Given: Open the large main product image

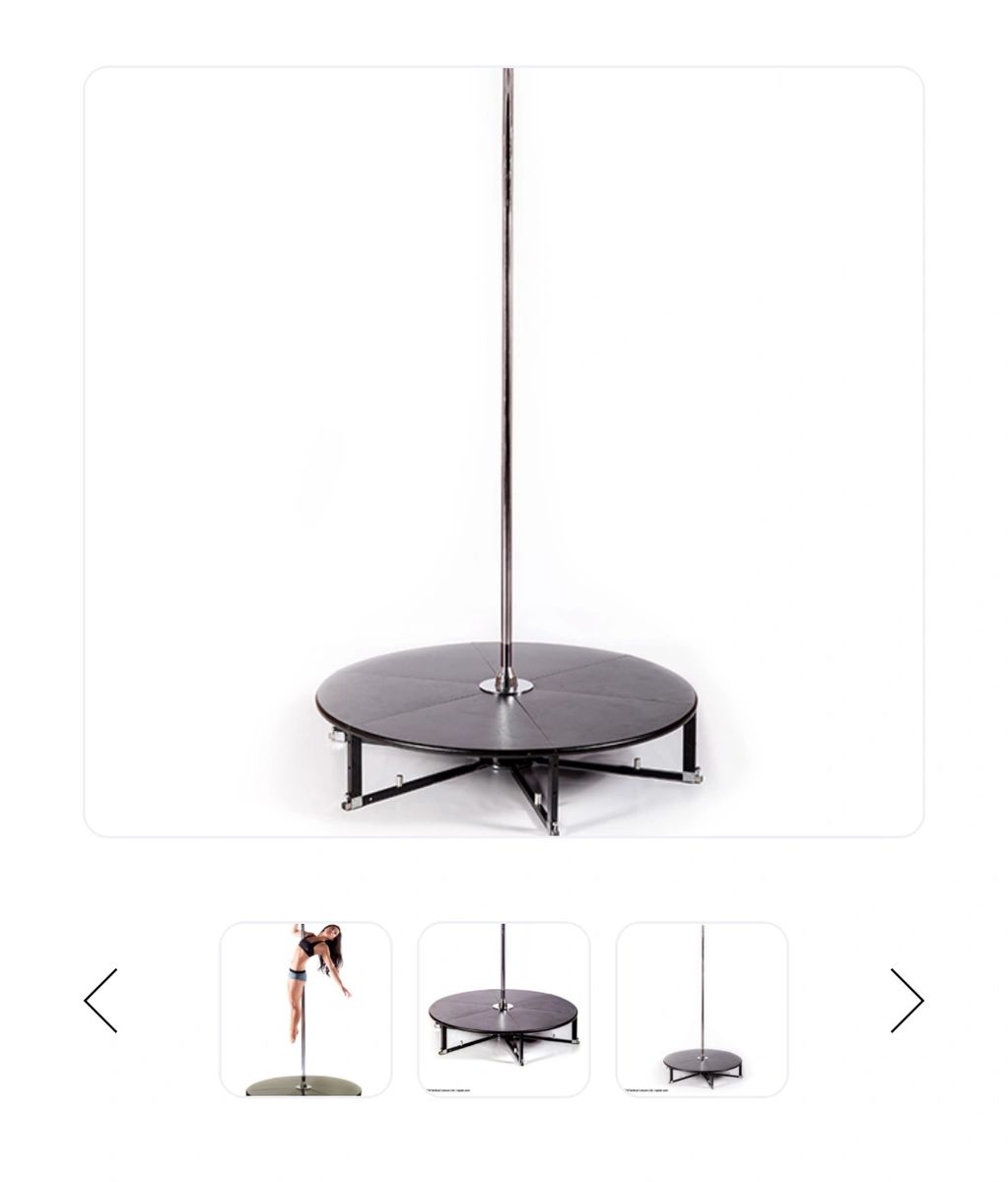Looking at the screenshot, I should [x=504, y=451].
